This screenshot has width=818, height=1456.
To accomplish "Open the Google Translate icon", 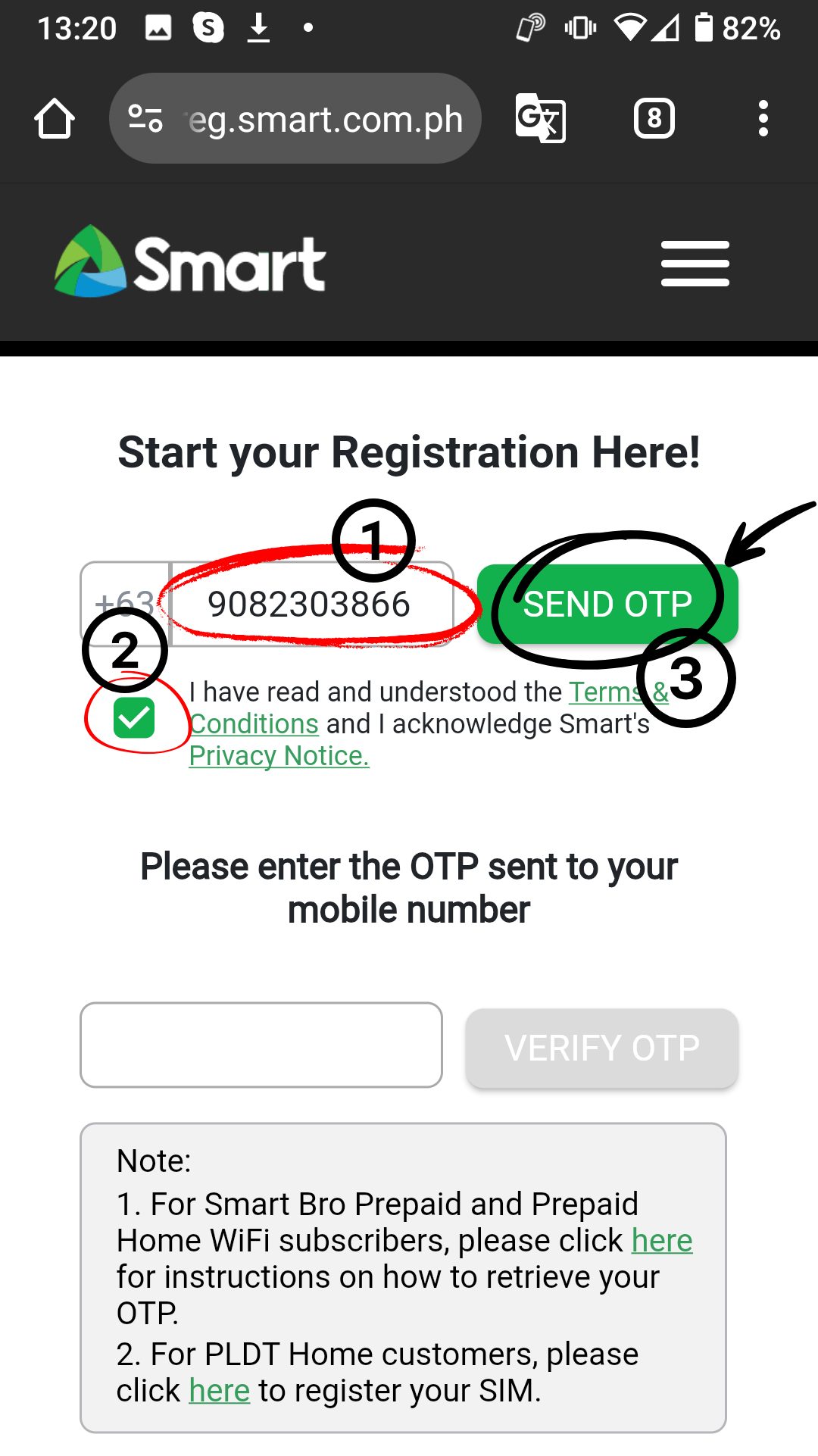I will click(x=540, y=118).
